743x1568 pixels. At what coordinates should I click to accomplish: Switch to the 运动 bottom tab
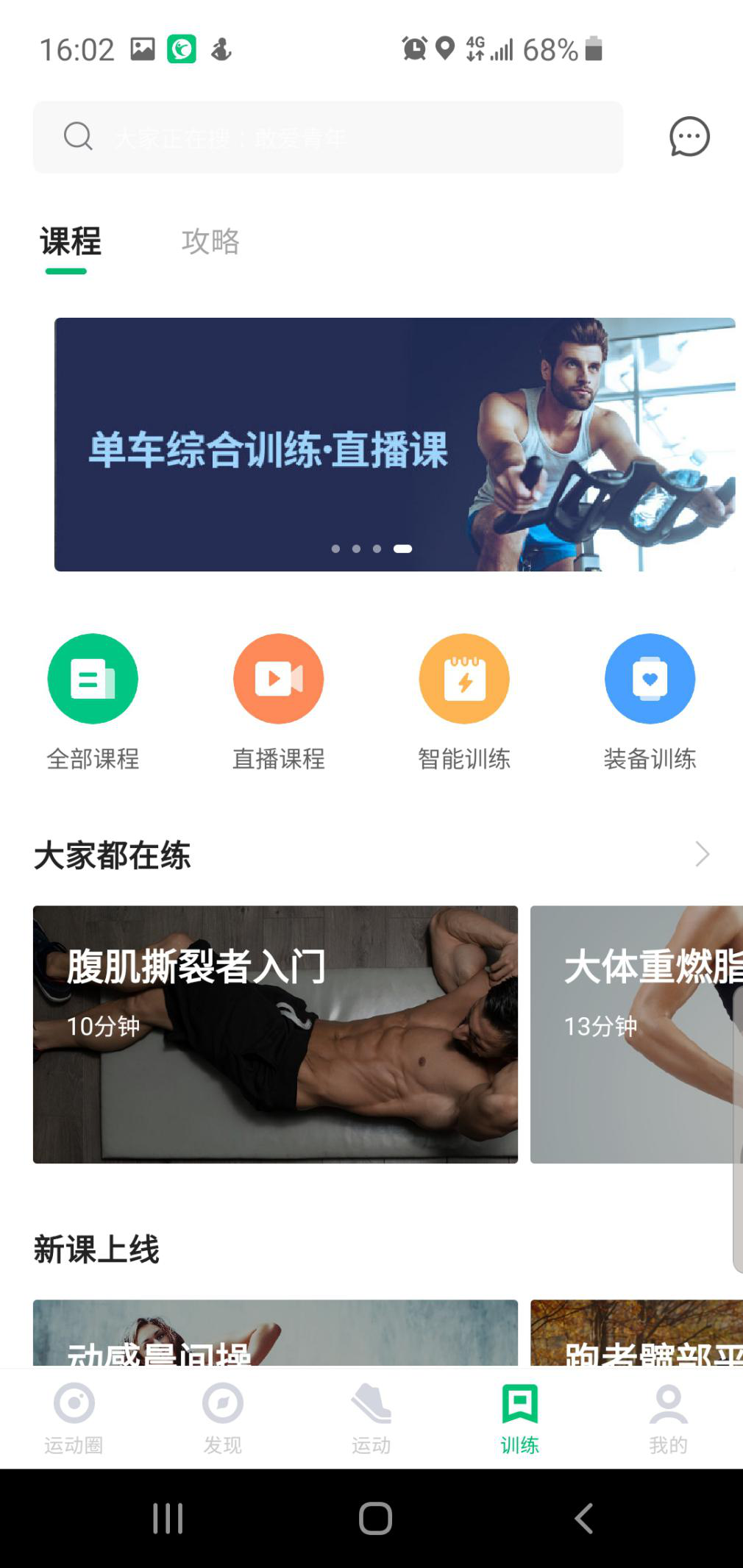point(371,1418)
